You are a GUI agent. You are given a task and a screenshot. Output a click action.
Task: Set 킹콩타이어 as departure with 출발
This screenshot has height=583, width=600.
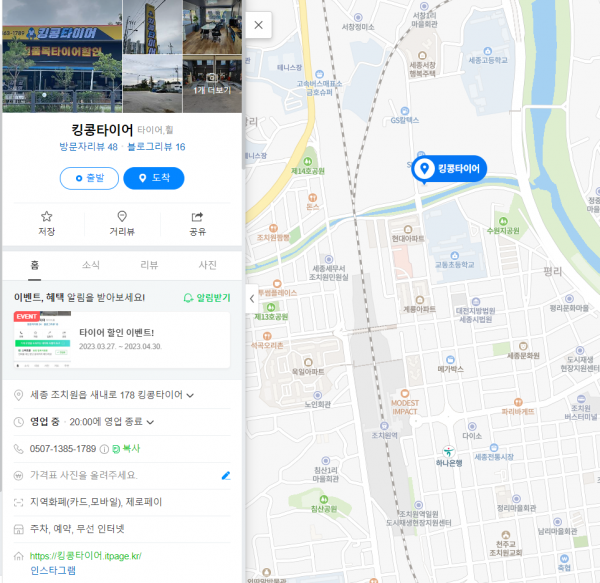pos(89,178)
